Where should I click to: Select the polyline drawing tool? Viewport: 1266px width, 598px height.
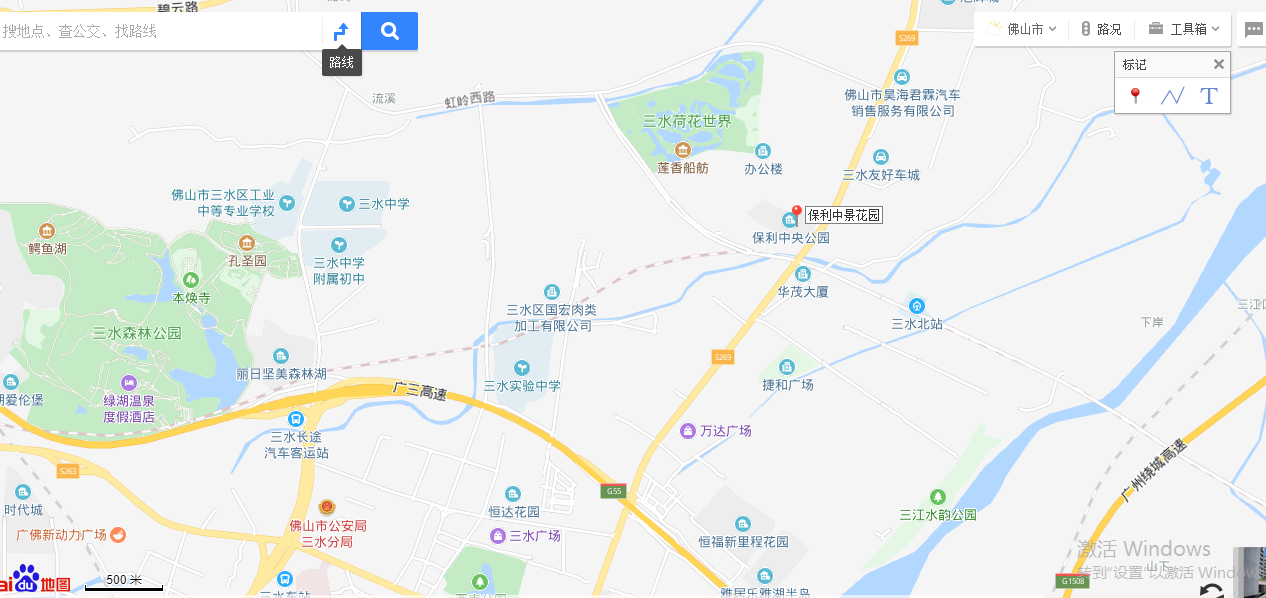(1172, 96)
